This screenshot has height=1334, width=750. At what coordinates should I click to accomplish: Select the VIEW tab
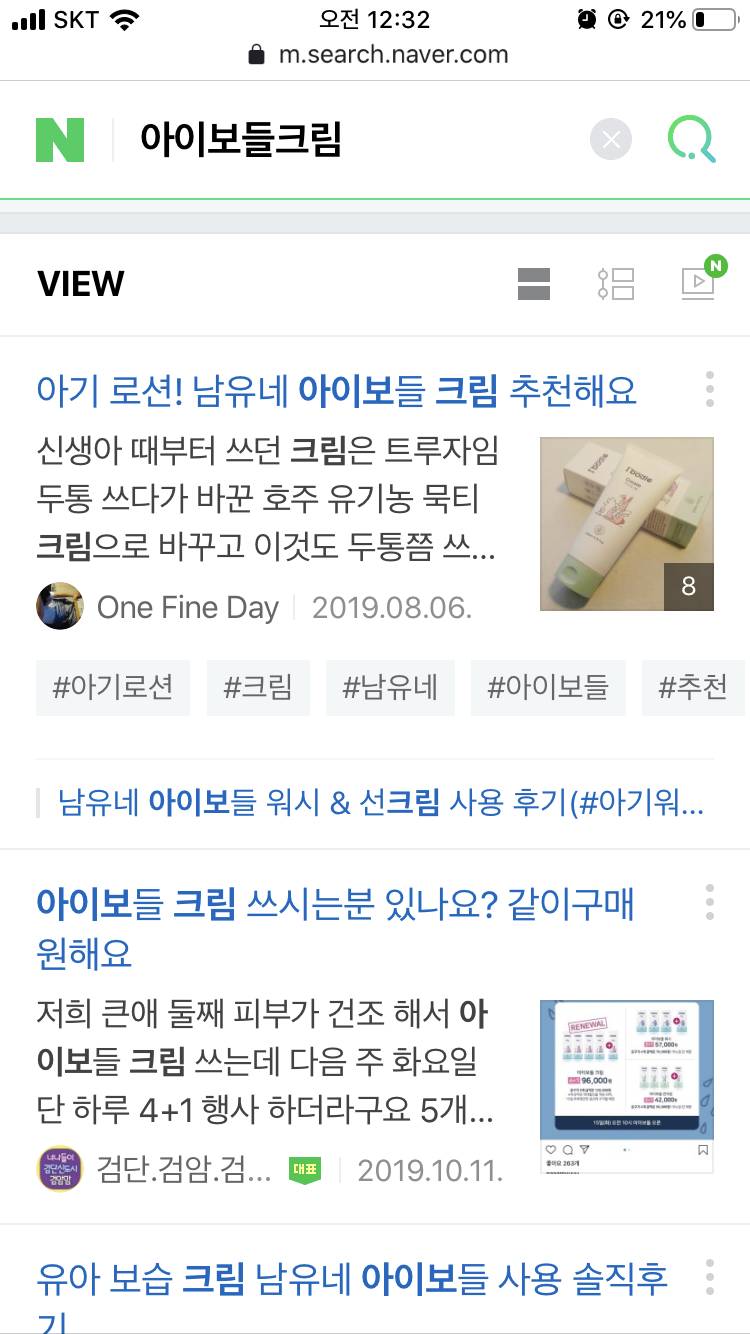80,283
